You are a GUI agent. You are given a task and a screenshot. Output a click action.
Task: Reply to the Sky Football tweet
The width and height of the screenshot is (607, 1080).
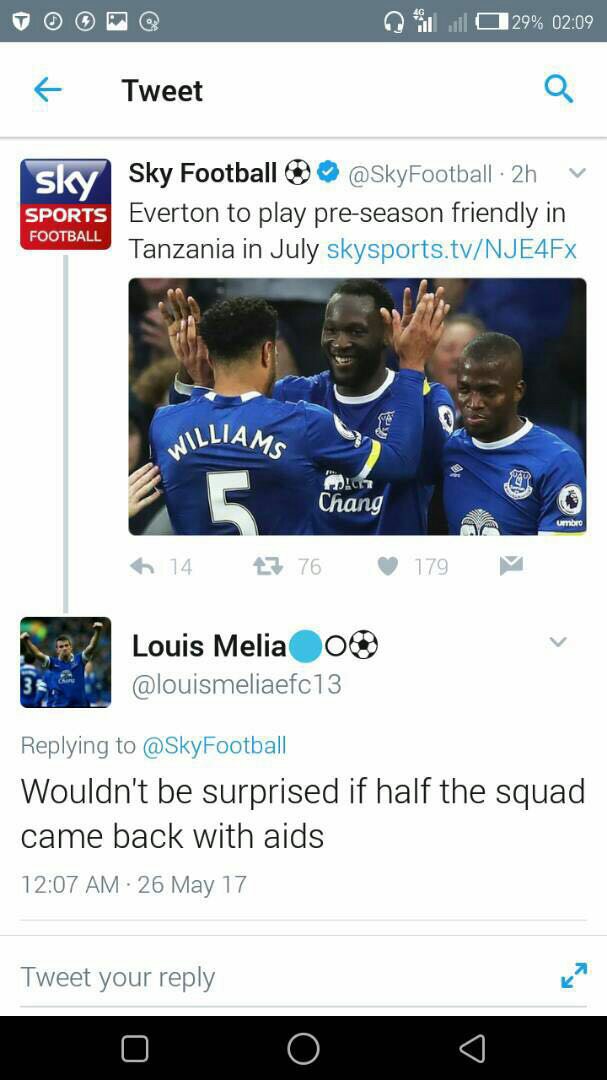(142, 566)
